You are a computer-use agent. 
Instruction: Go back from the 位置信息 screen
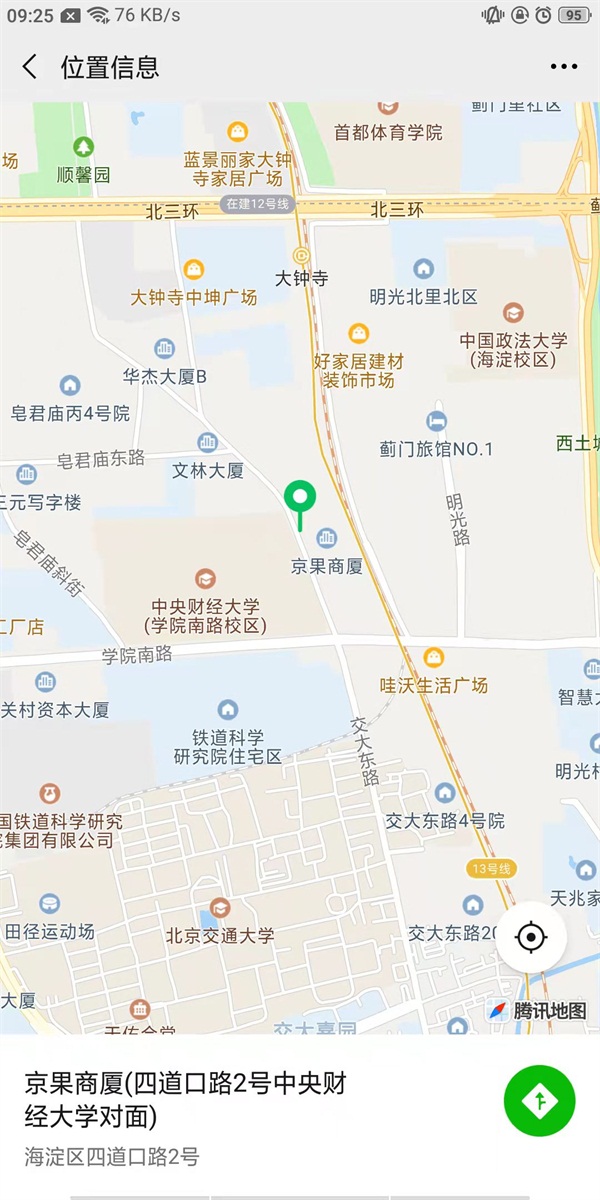[x=30, y=67]
